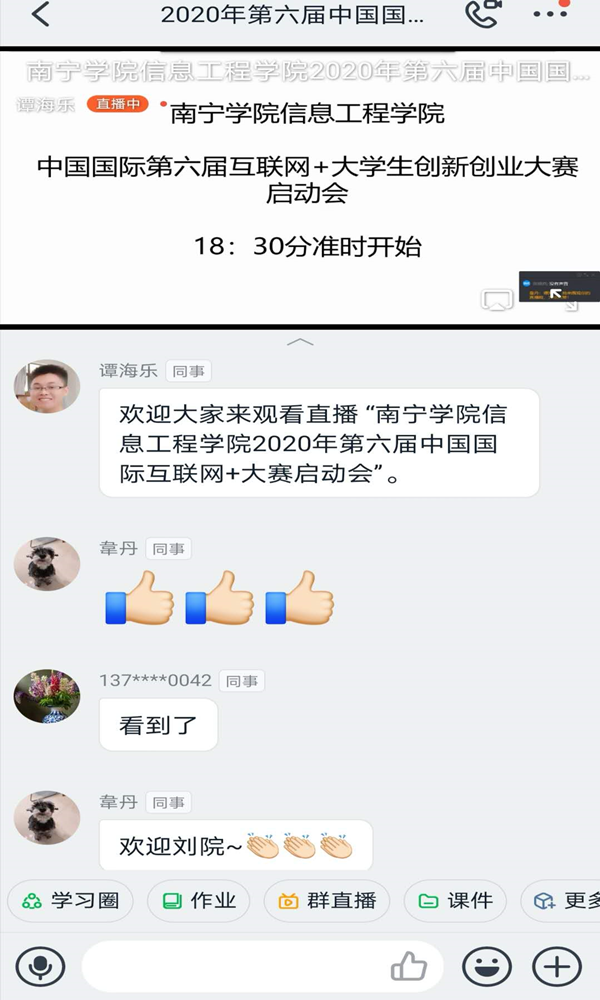The width and height of the screenshot is (600, 1000).
Task: Send a thumbs-up from the input bar
Action: click(408, 966)
